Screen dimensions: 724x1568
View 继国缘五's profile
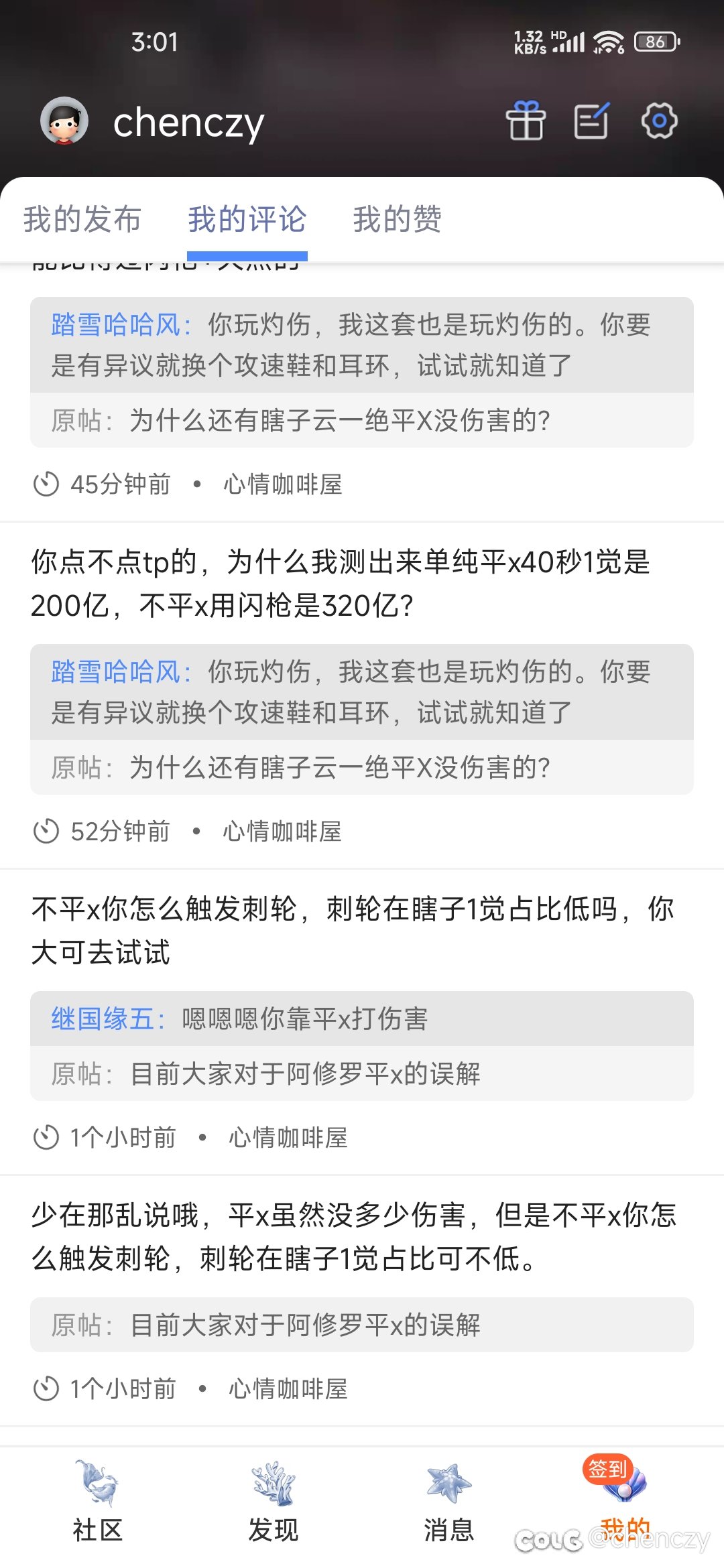(x=103, y=1019)
